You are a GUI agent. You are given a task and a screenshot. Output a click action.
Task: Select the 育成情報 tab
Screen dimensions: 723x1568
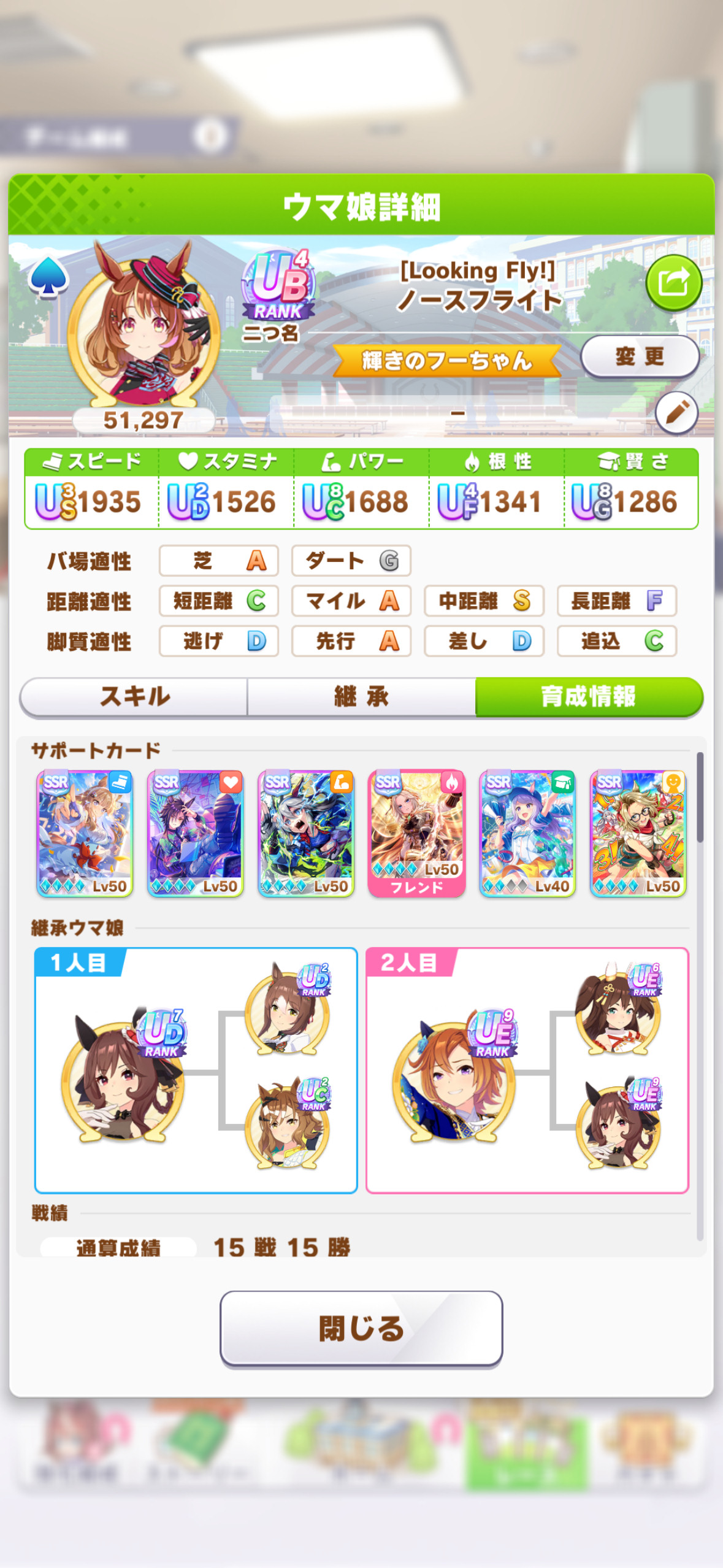pyautogui.click(x=589, y=696)
